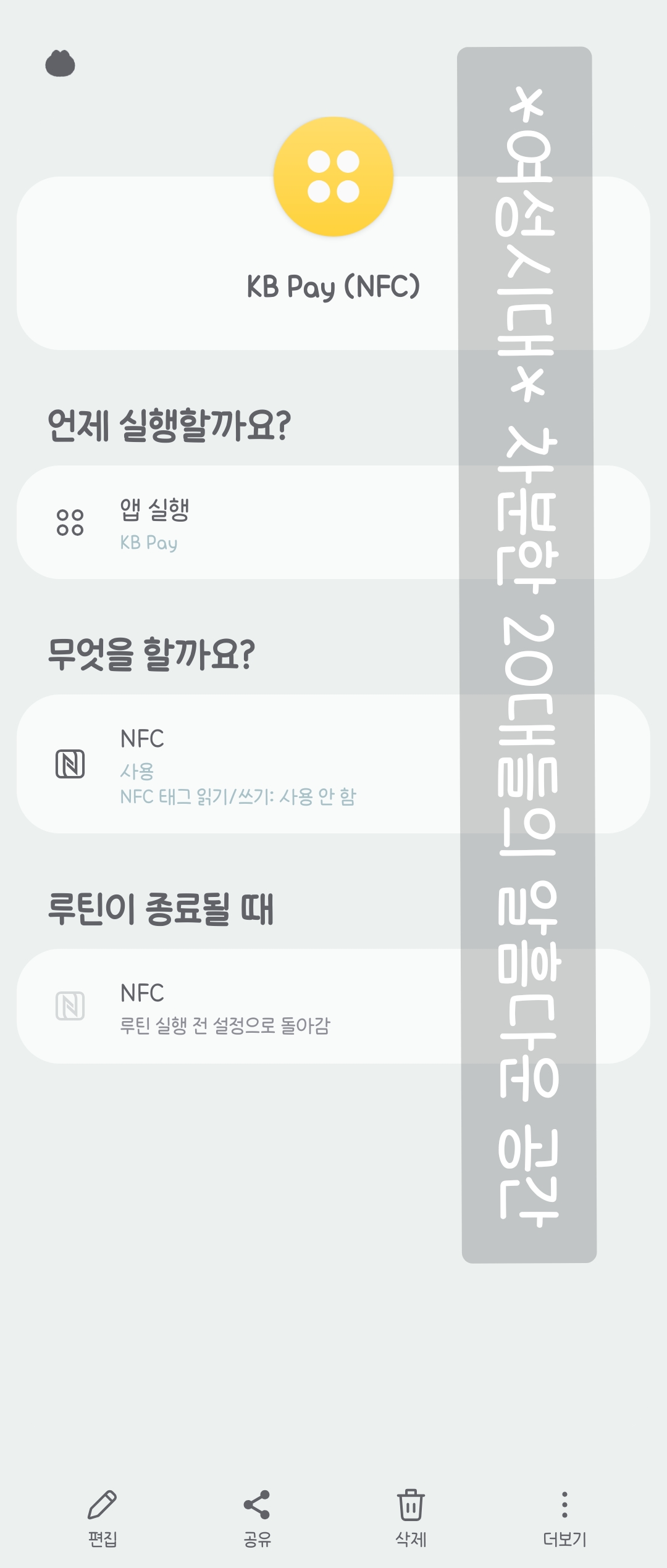Image resolution: width=667 pixels, height=1568 pixels.
Task: Open the 앱 실행 KB Pay condition
Action: (333, 522)
